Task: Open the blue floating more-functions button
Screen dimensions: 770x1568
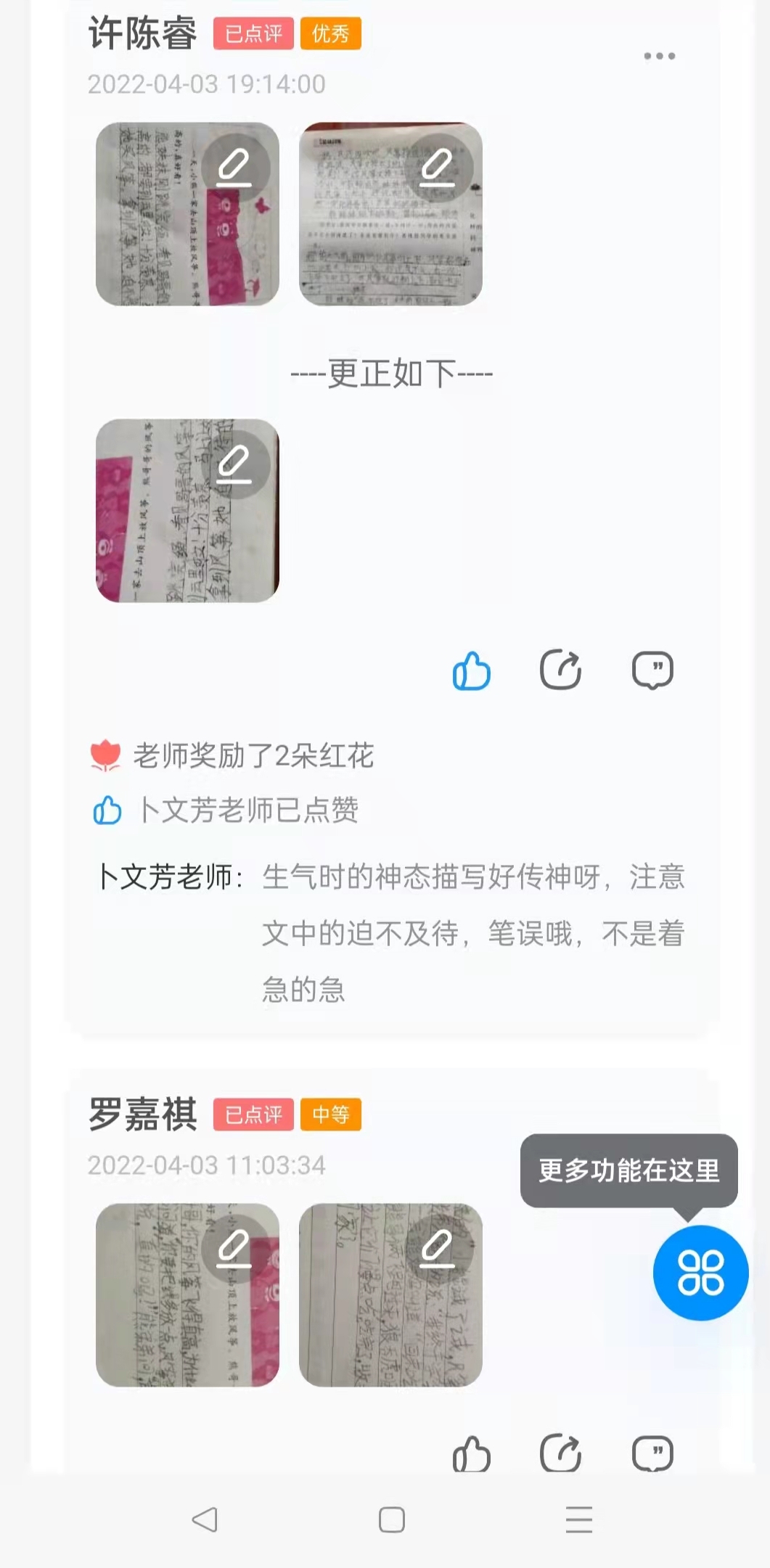Action: point(700,1273)
